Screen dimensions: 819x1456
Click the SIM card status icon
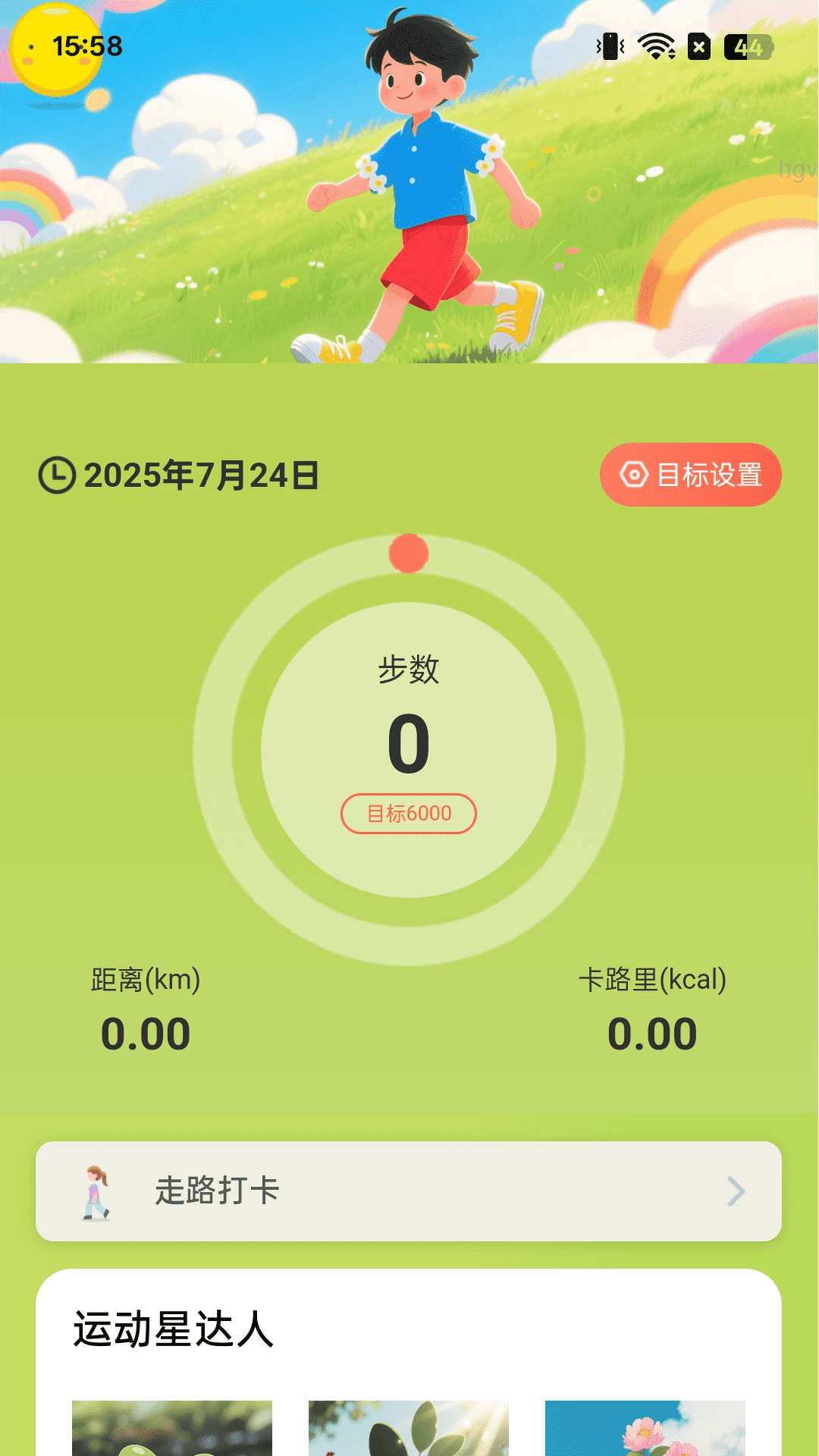pyautogui.click(x=698, y=45)
